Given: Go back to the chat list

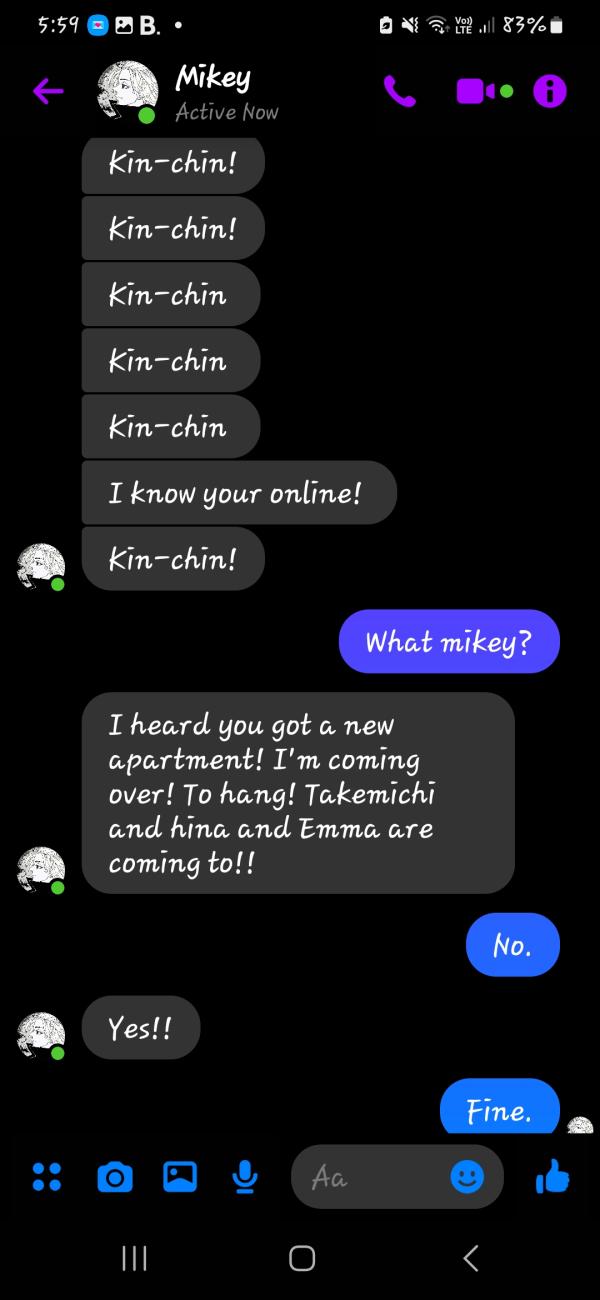Looking at the screenshot, I should pyautogui.click(x=46, y=92).
